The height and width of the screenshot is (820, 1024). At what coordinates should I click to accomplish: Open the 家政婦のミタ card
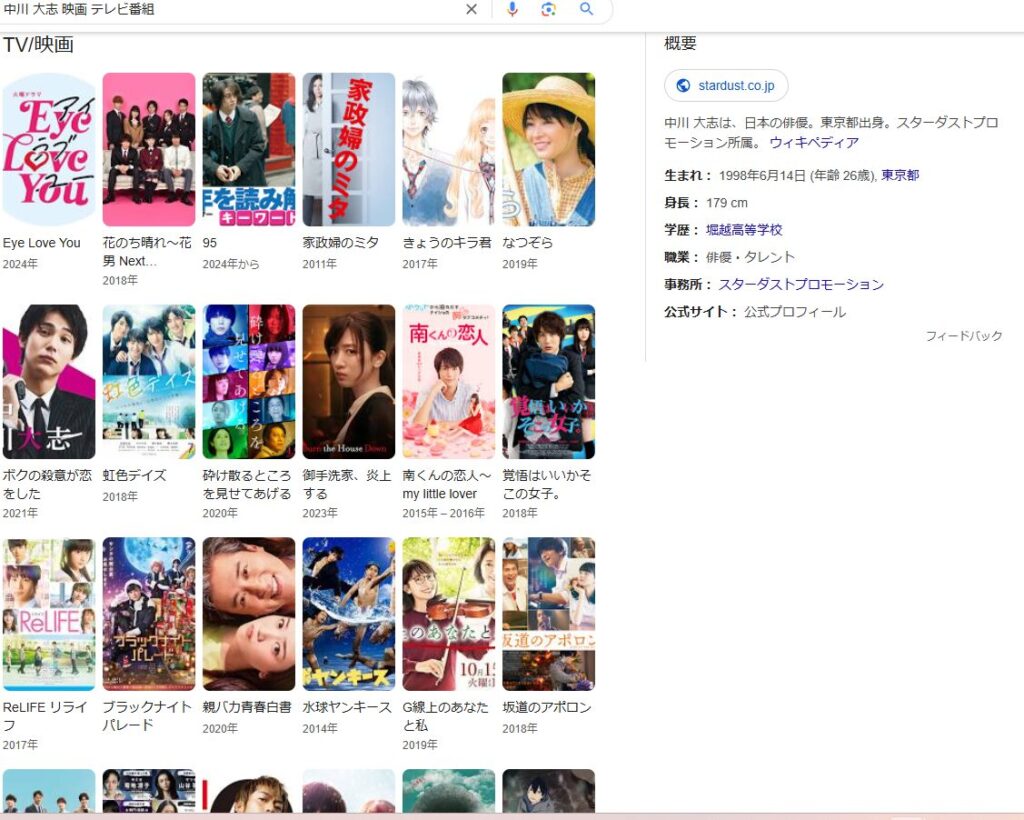(349, 150)
